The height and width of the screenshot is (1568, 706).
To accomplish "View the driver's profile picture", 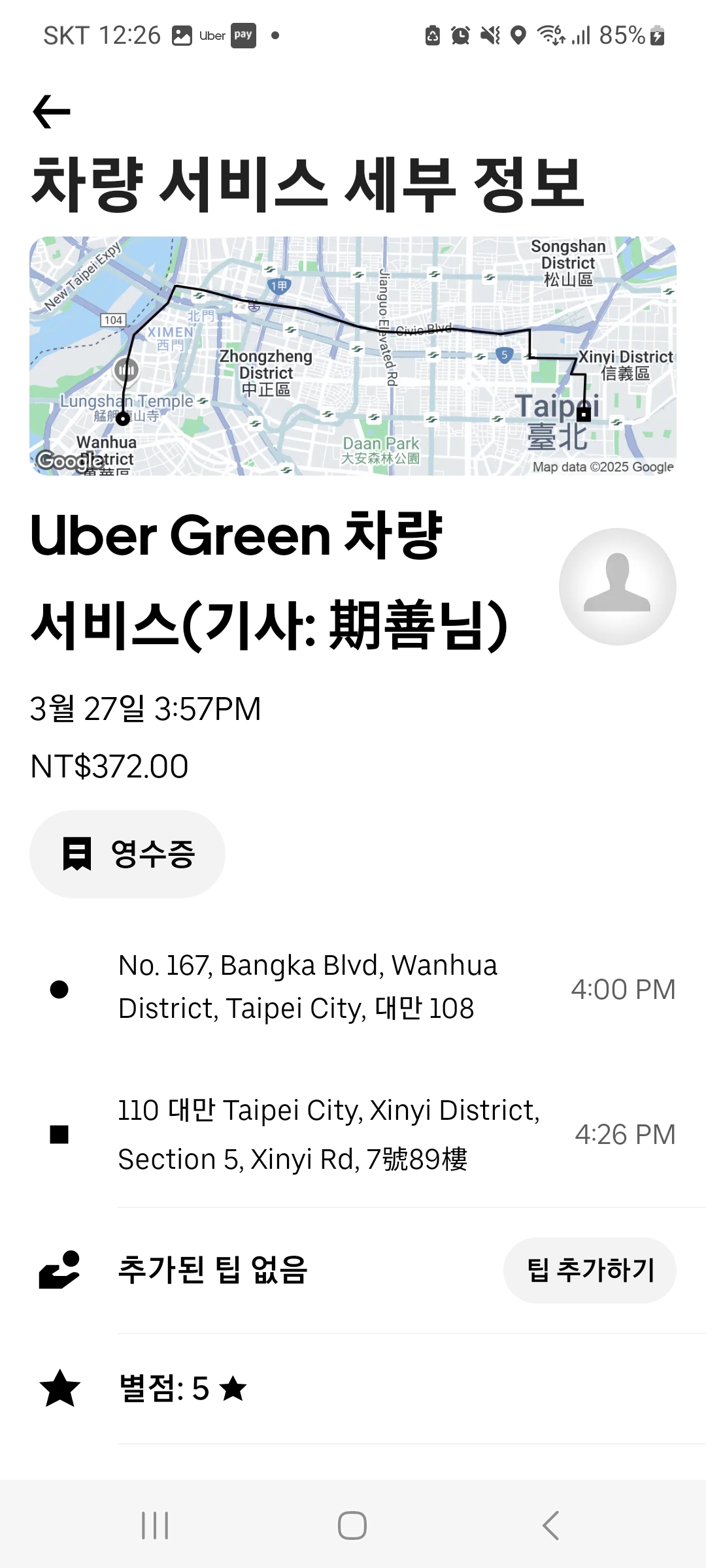I will tap(617, 587).
